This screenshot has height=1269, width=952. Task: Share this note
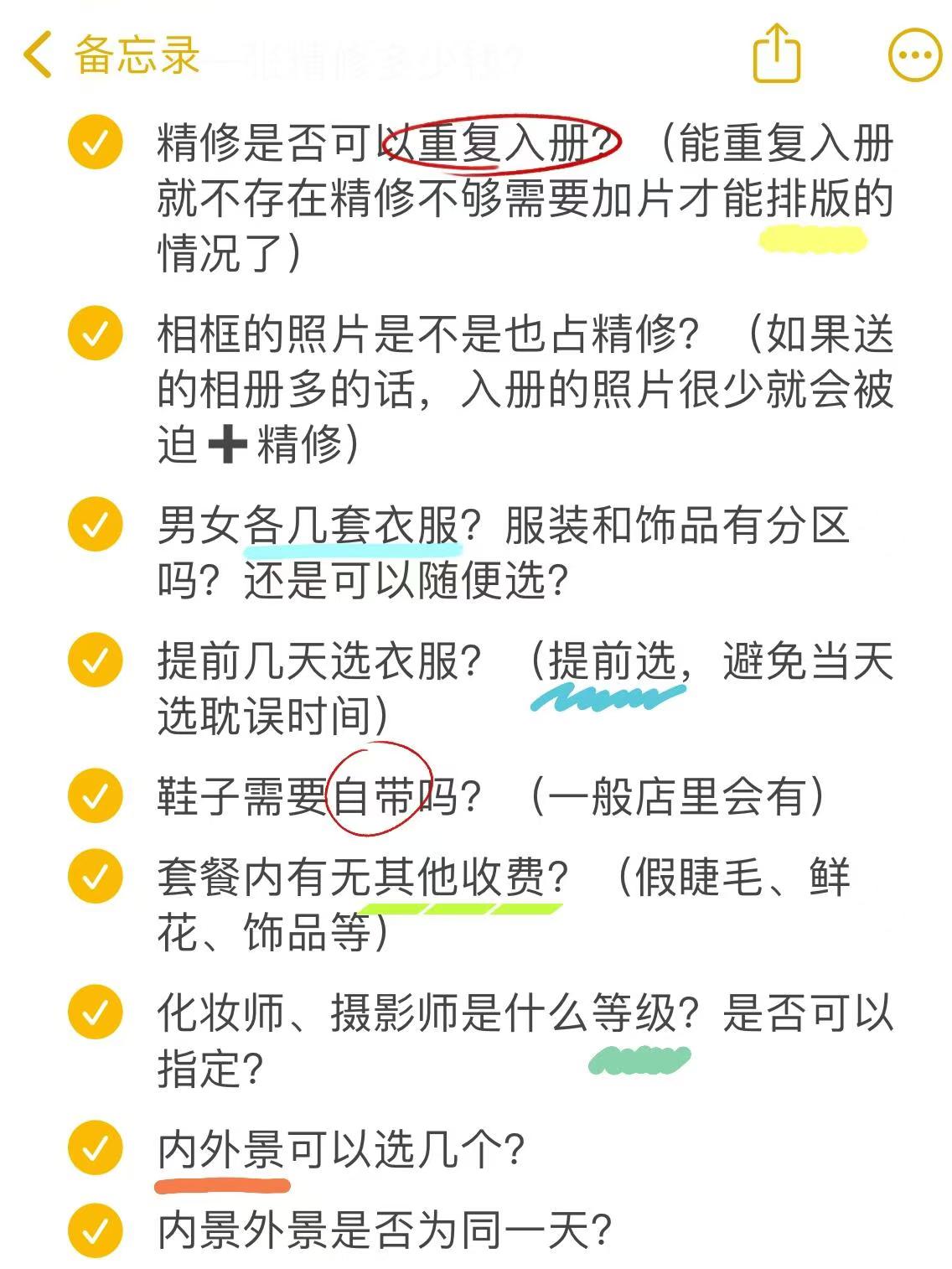(776, 54)
